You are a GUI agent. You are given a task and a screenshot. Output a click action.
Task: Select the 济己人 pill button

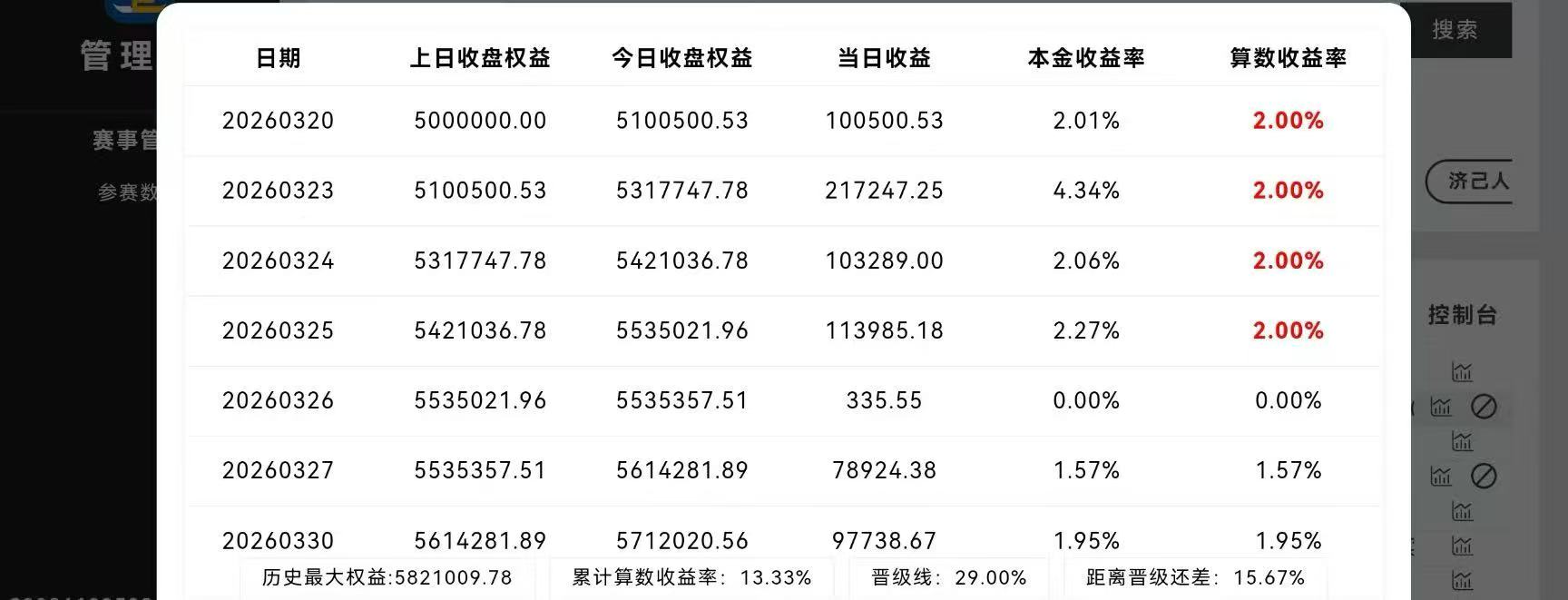pos(1470,182)
